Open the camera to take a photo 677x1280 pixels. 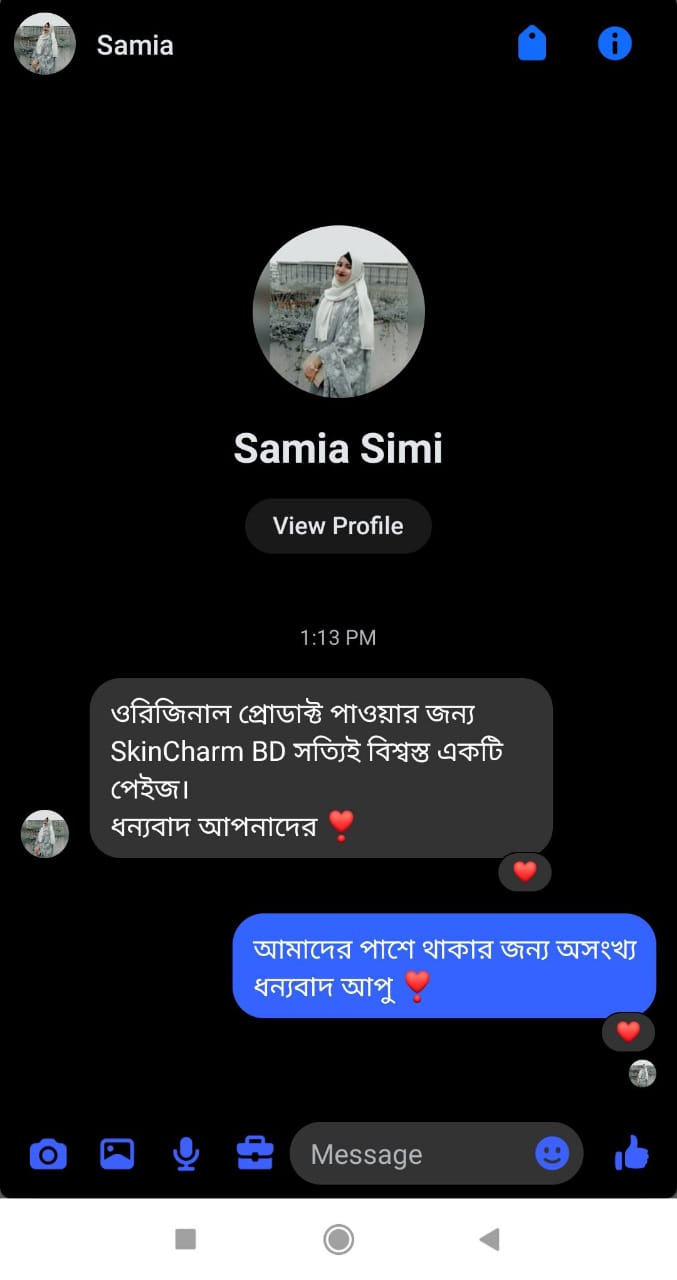point(48,1155)
